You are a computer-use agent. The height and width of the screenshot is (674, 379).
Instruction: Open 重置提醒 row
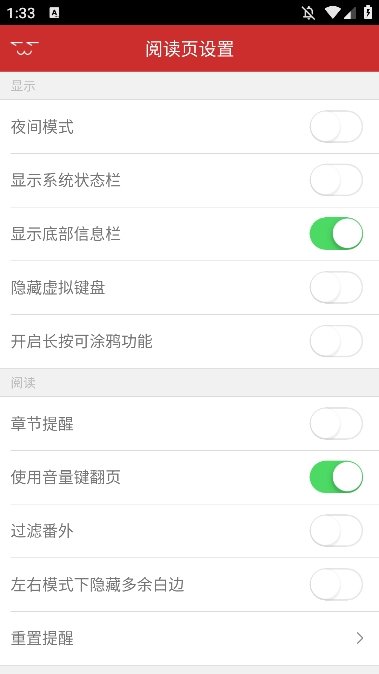[x=190, y=639]
